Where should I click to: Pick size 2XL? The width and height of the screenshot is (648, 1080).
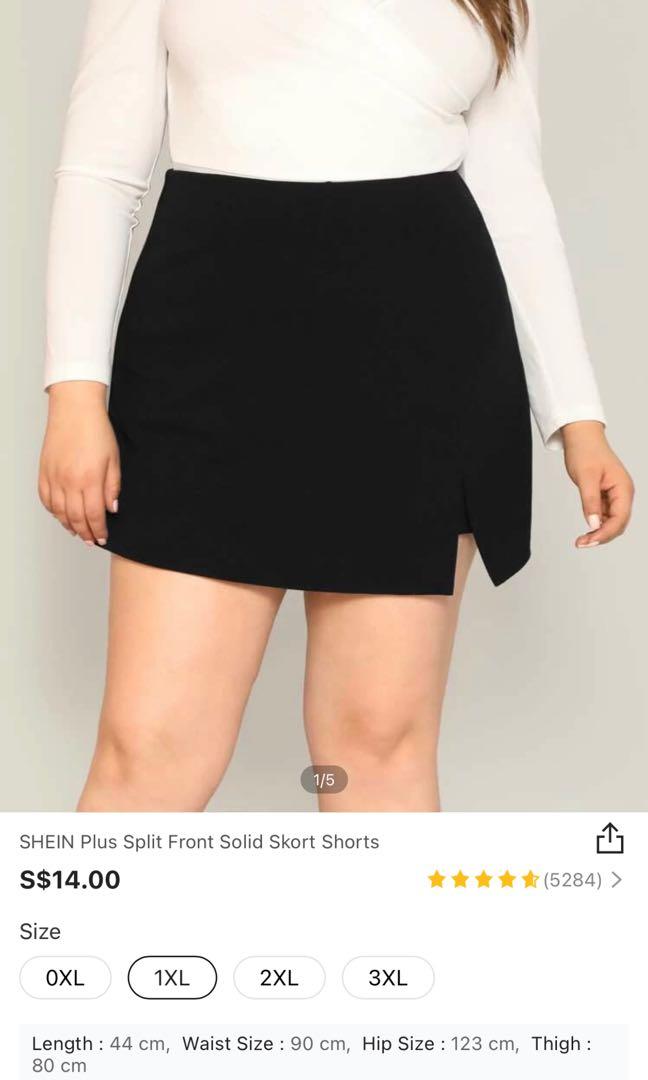pyautogui.click(x=279, y=978)
